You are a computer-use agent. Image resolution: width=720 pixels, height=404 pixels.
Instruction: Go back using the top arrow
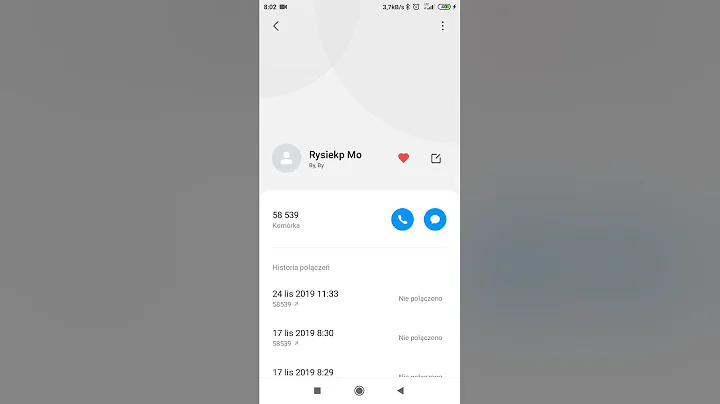(276, 26)
